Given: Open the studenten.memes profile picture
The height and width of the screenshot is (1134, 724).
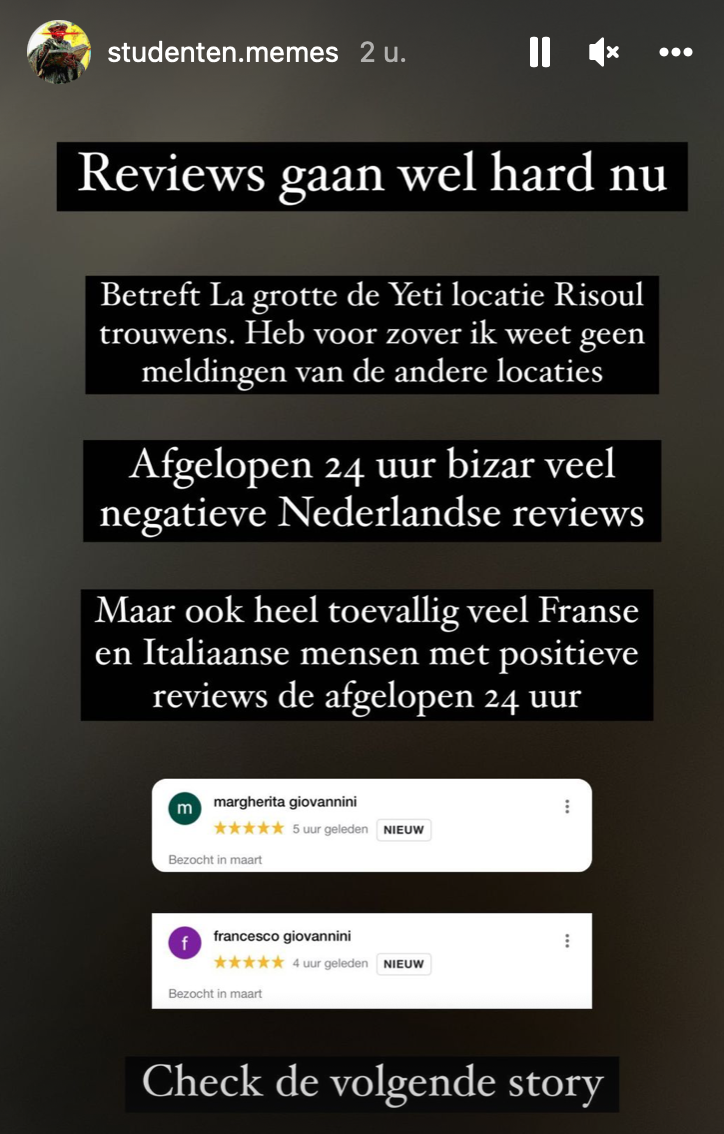Looking at the screenshot, I should [59, 52].
